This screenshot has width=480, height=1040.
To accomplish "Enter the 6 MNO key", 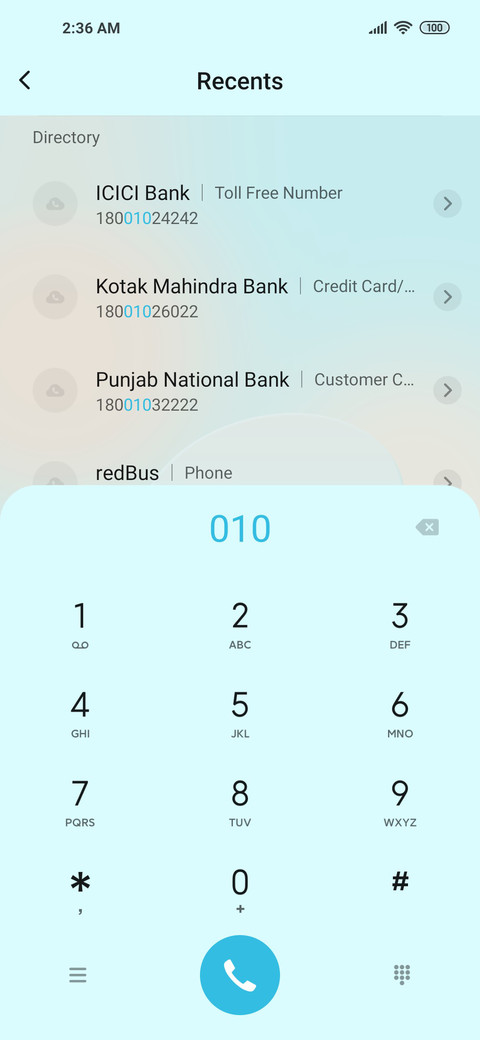I will click(x=400, y=714).
